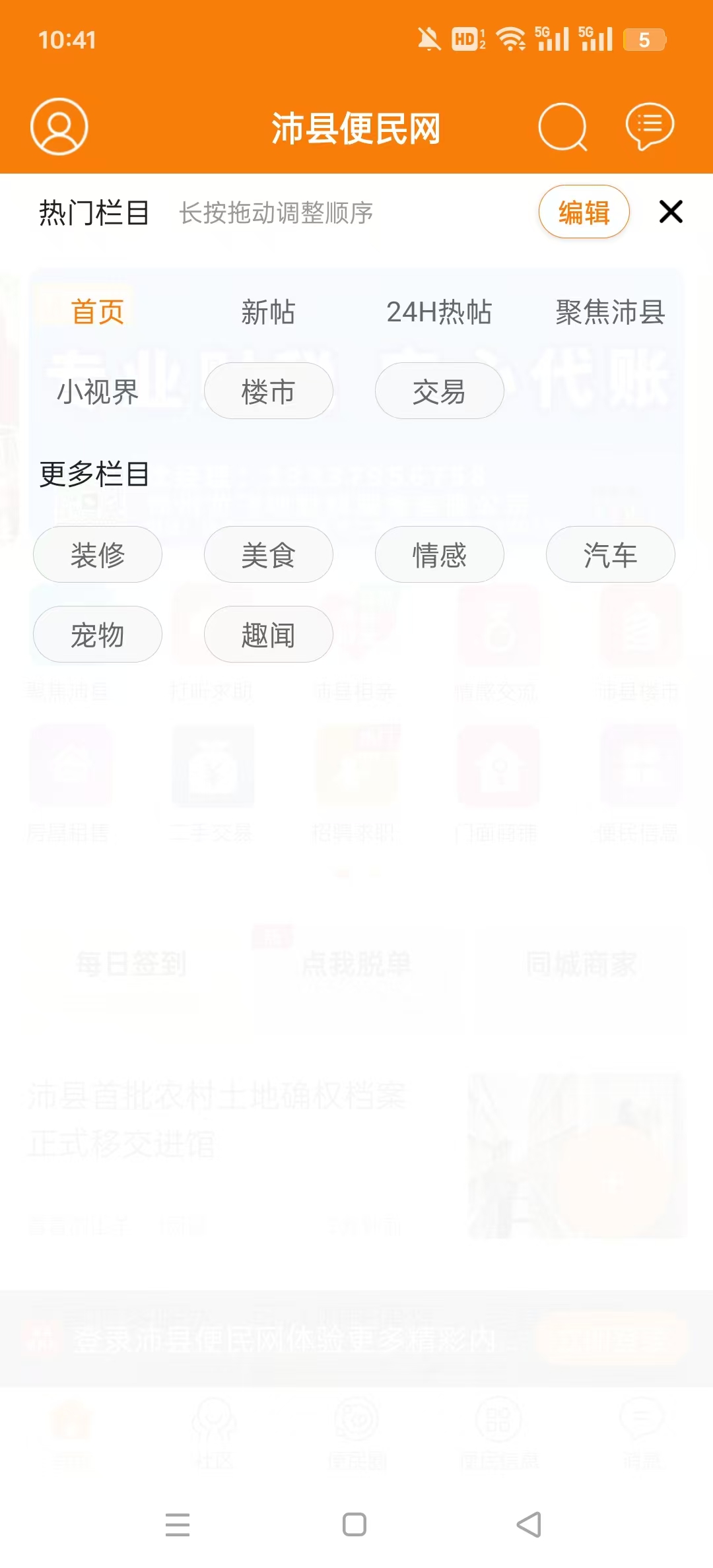Pick the 情感 chip
The height and width of the screenshot is (1568, 713).
pos(439,554)
